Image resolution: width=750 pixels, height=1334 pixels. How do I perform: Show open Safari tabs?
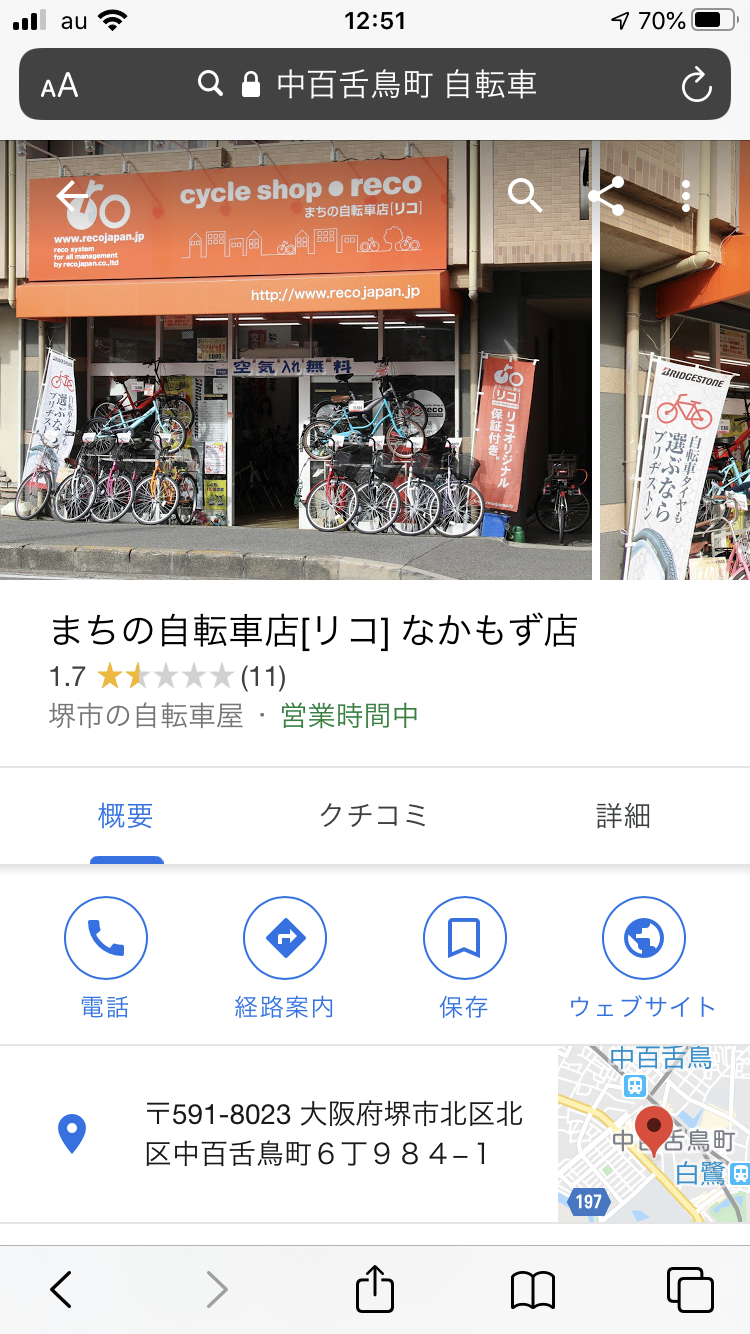coord(689,1289)
